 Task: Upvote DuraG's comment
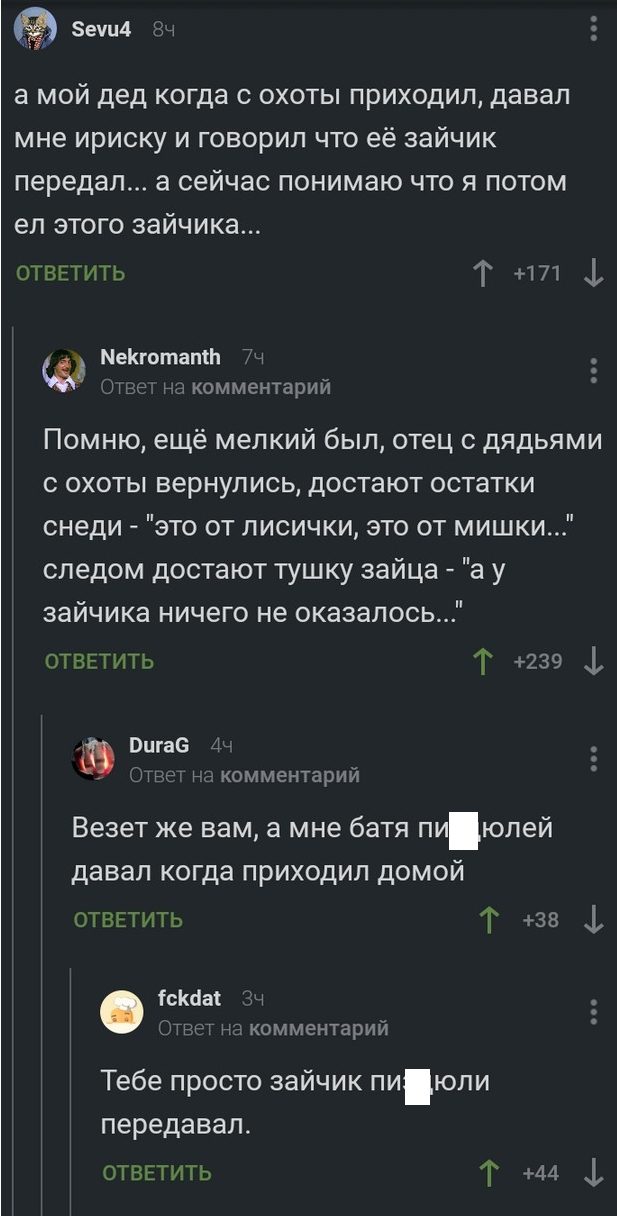[489, 920]
